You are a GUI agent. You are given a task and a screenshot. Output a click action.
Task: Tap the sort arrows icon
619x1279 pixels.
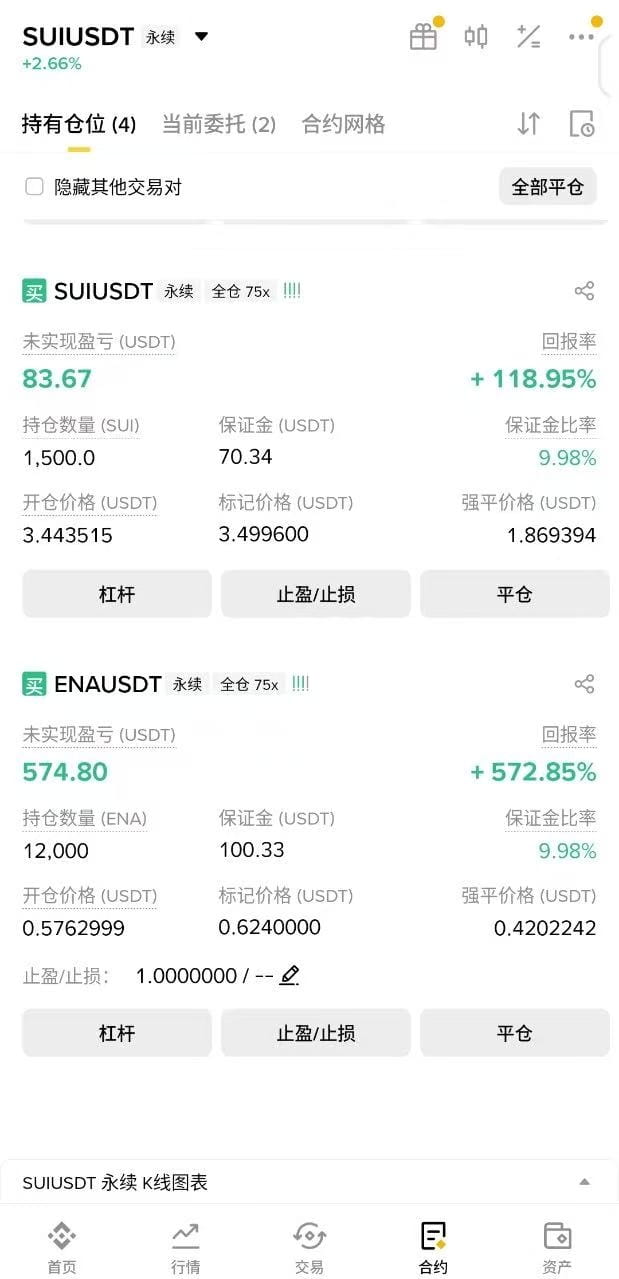coord(528,124)
